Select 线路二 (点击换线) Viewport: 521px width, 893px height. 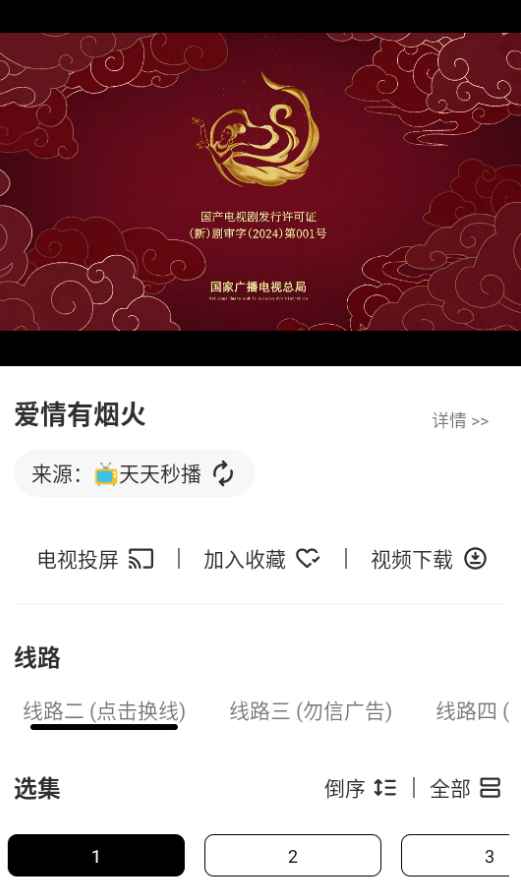point(104,711)
